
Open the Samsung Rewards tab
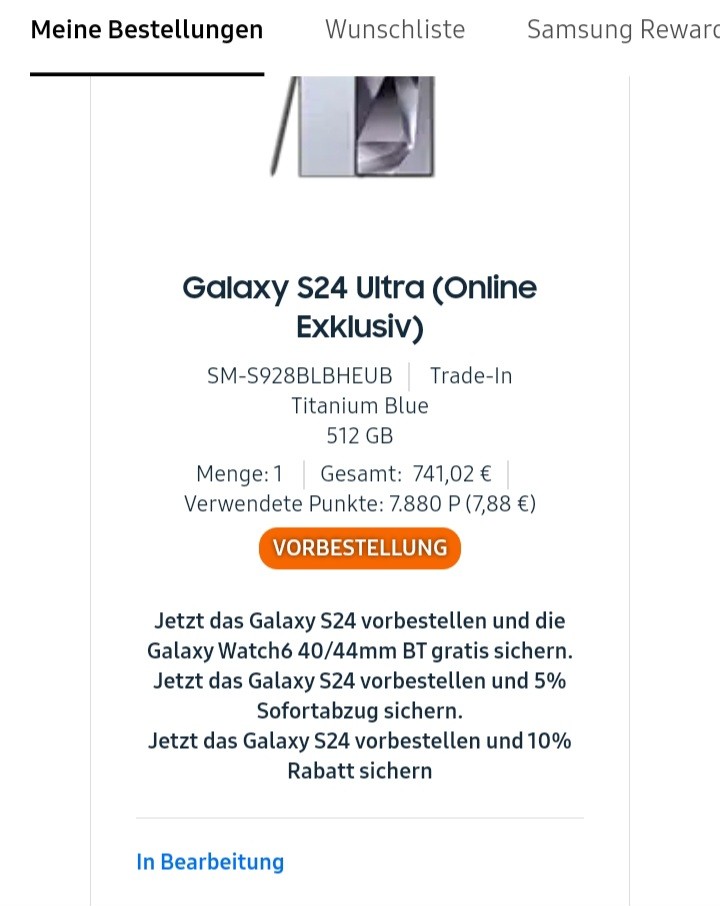[x=622, y=30]
